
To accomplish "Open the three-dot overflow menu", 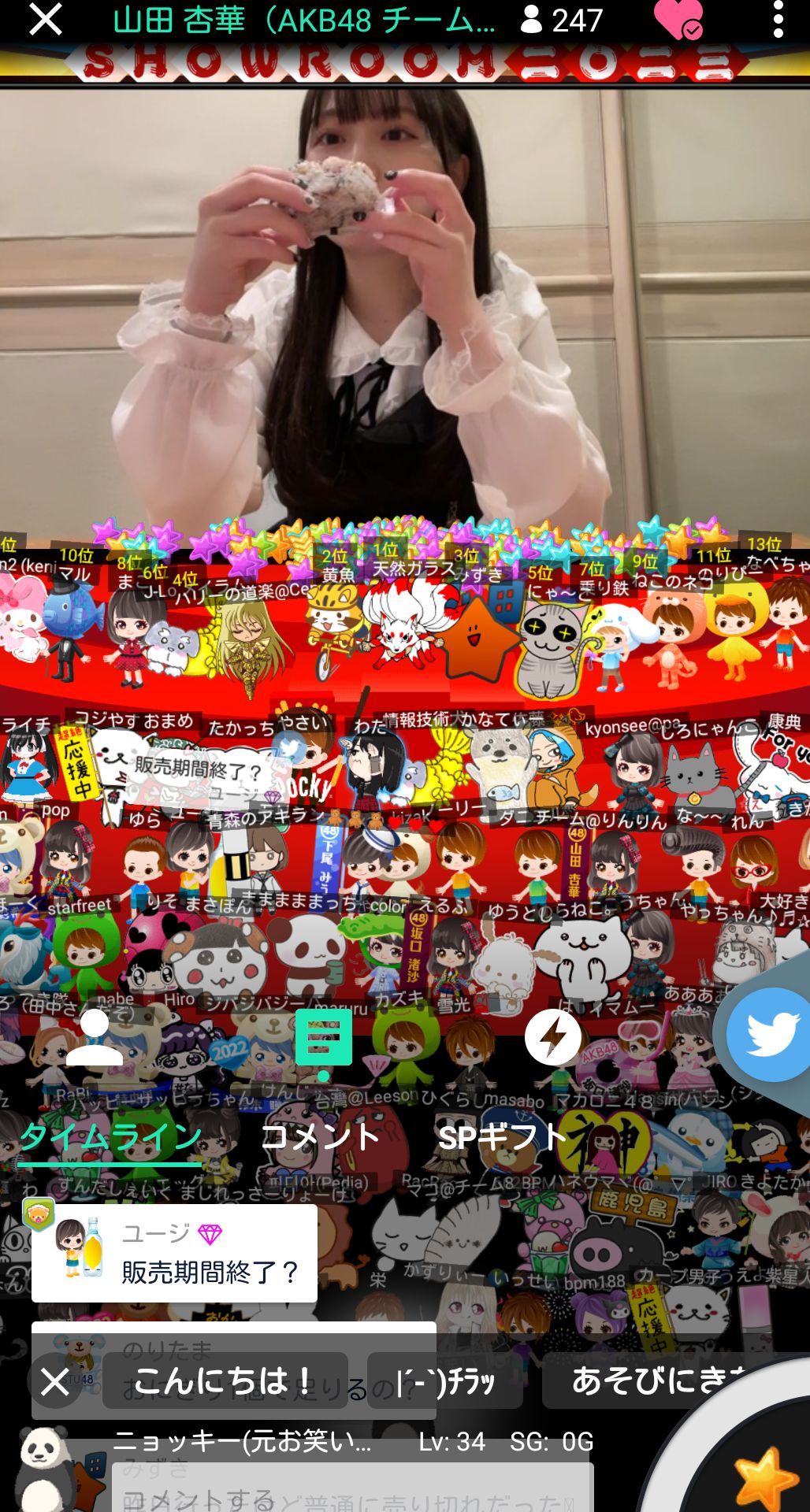I will 778,19.
